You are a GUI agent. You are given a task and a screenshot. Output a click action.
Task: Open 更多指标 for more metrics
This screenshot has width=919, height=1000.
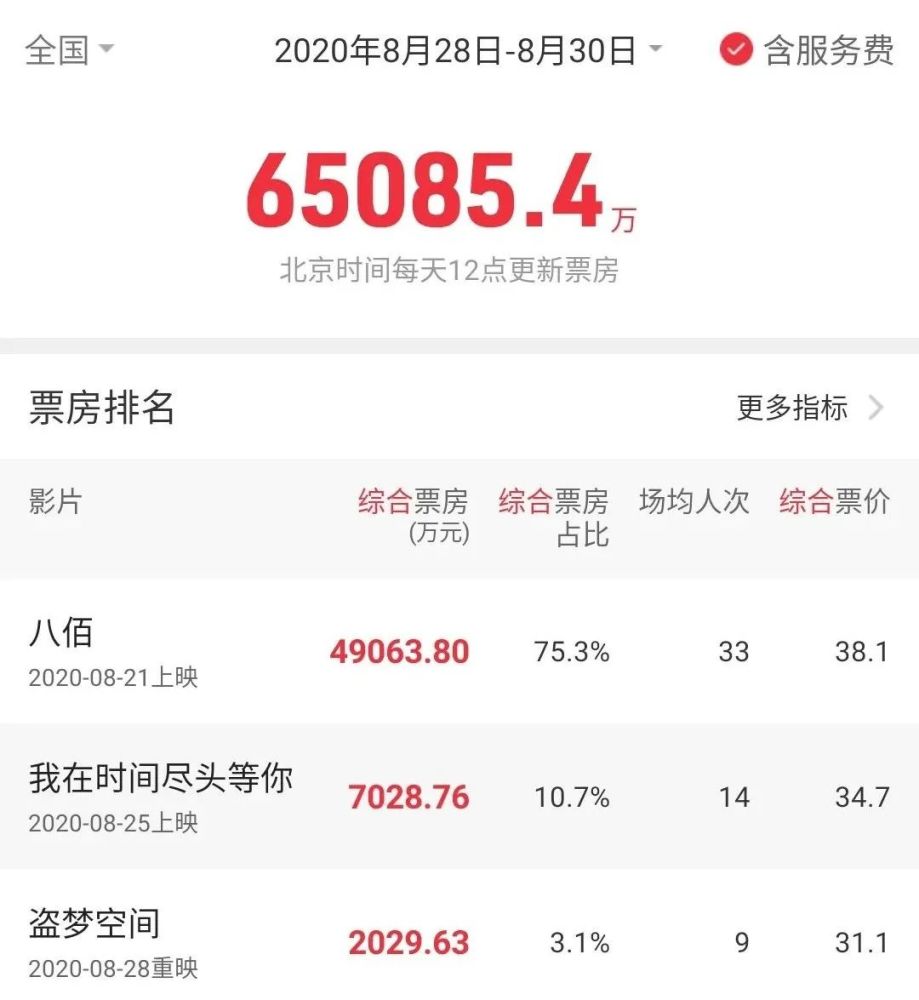pyautogui.click(x=810, y=407)
